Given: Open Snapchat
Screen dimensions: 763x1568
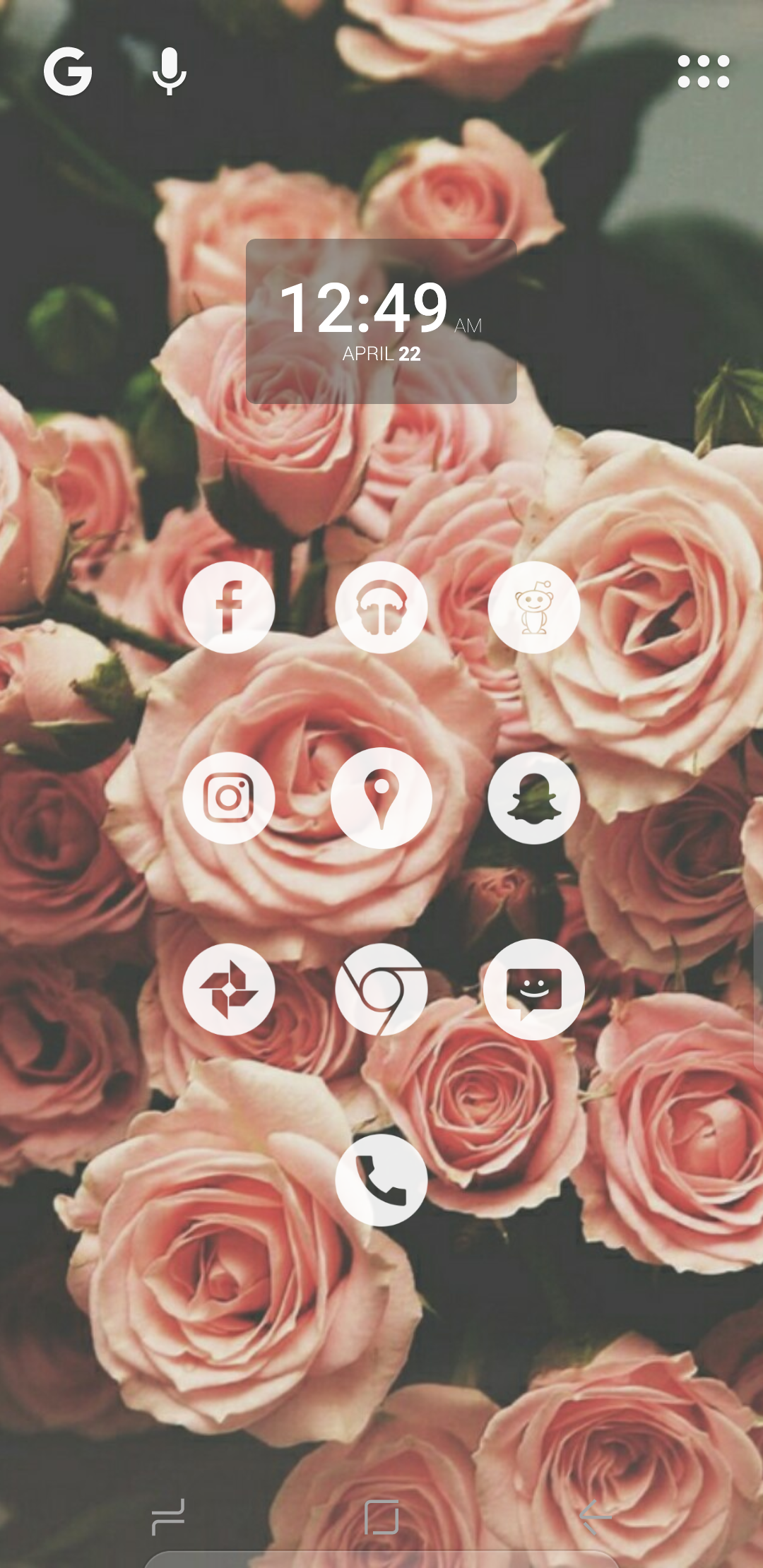Looking at the screenshot, I should 534,798.
